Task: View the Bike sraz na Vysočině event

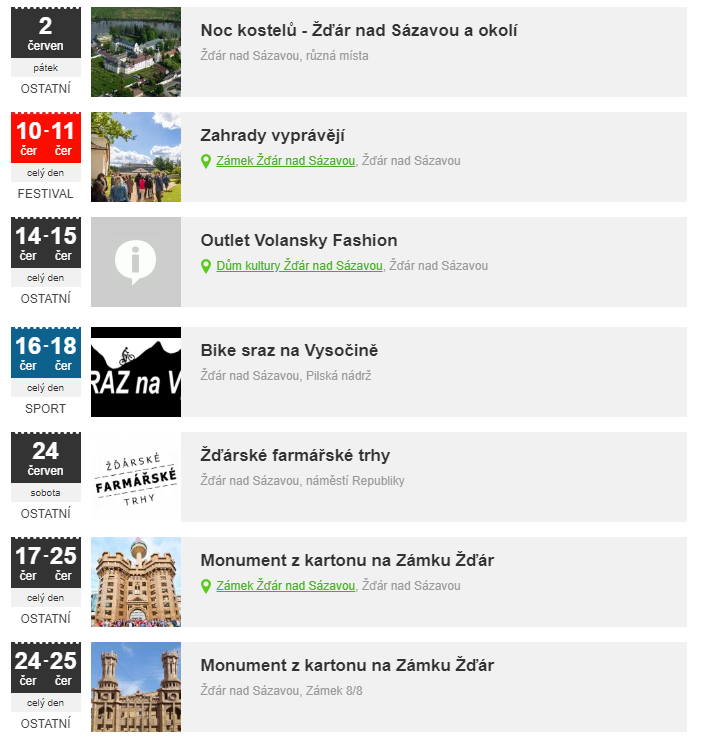Action: click(x=289, y=351)
